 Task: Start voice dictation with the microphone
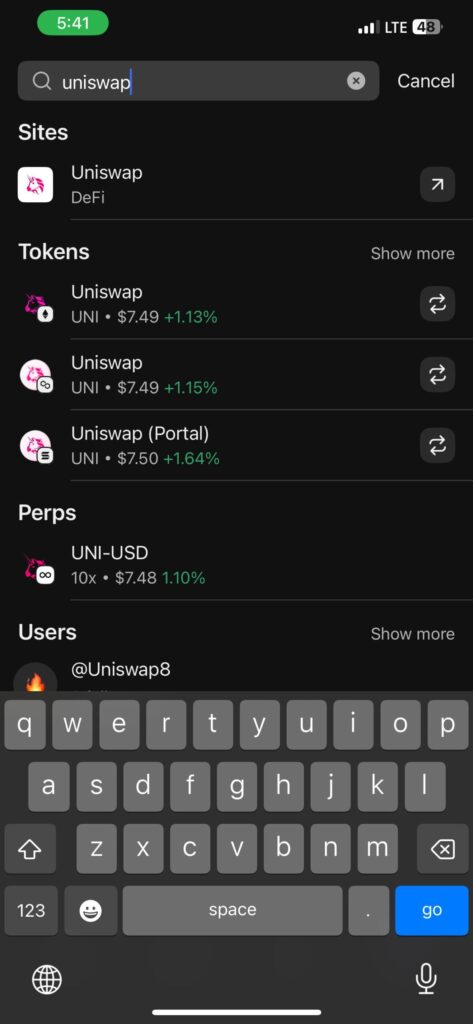coord(426,979)
